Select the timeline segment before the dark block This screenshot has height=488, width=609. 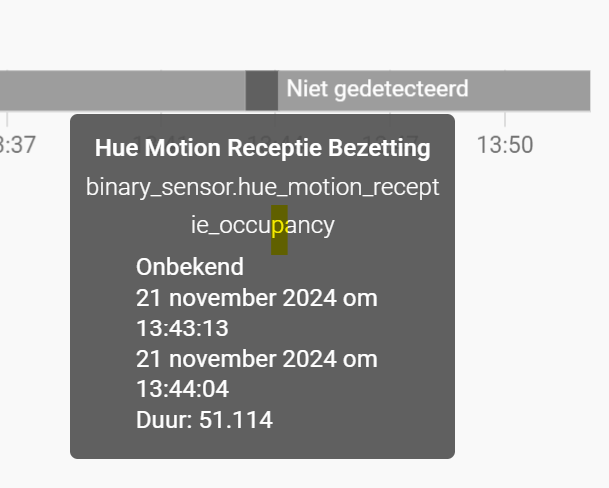click(120, 90)
